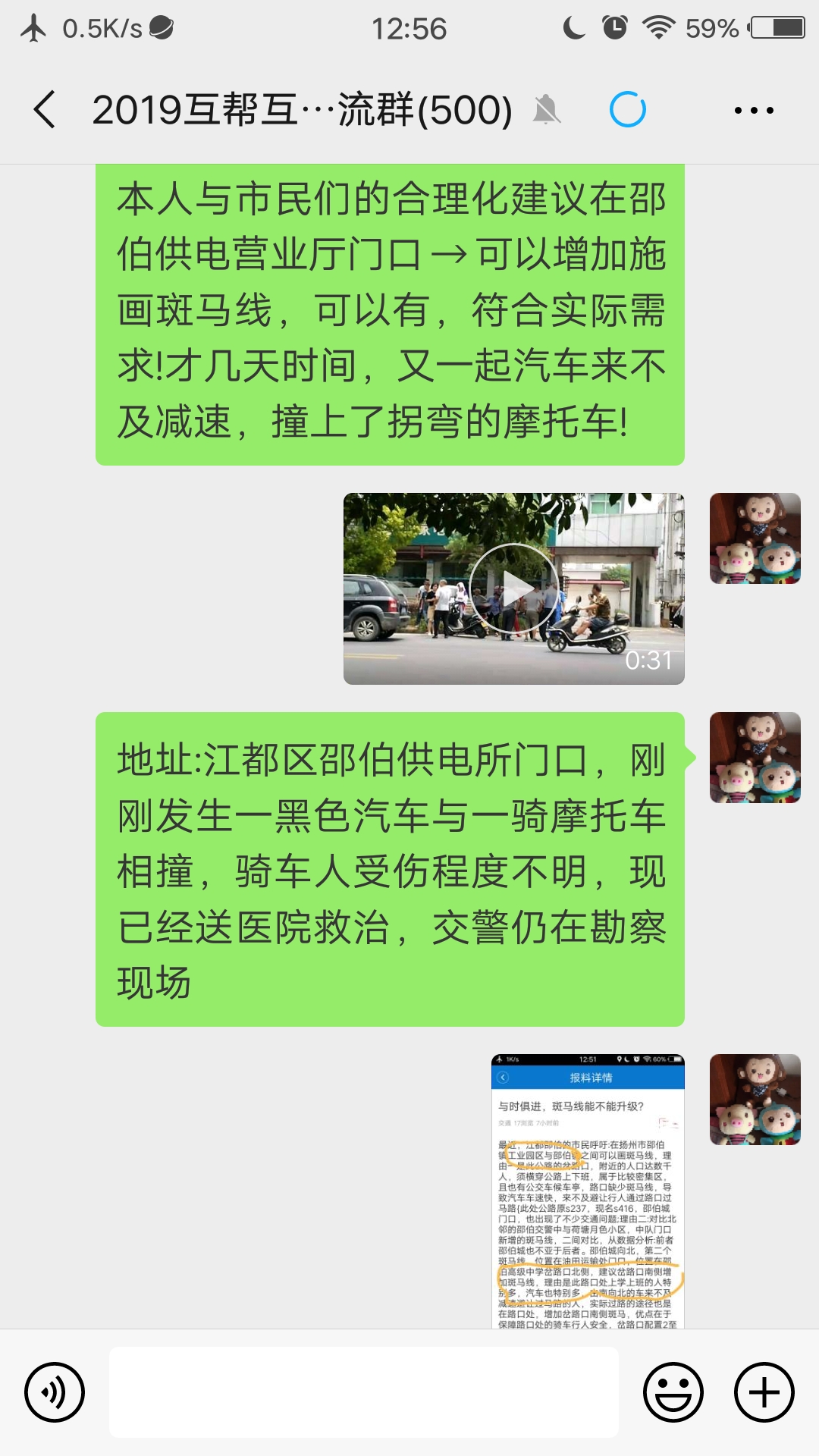Tap the message text field

(x=364, y=1392)
